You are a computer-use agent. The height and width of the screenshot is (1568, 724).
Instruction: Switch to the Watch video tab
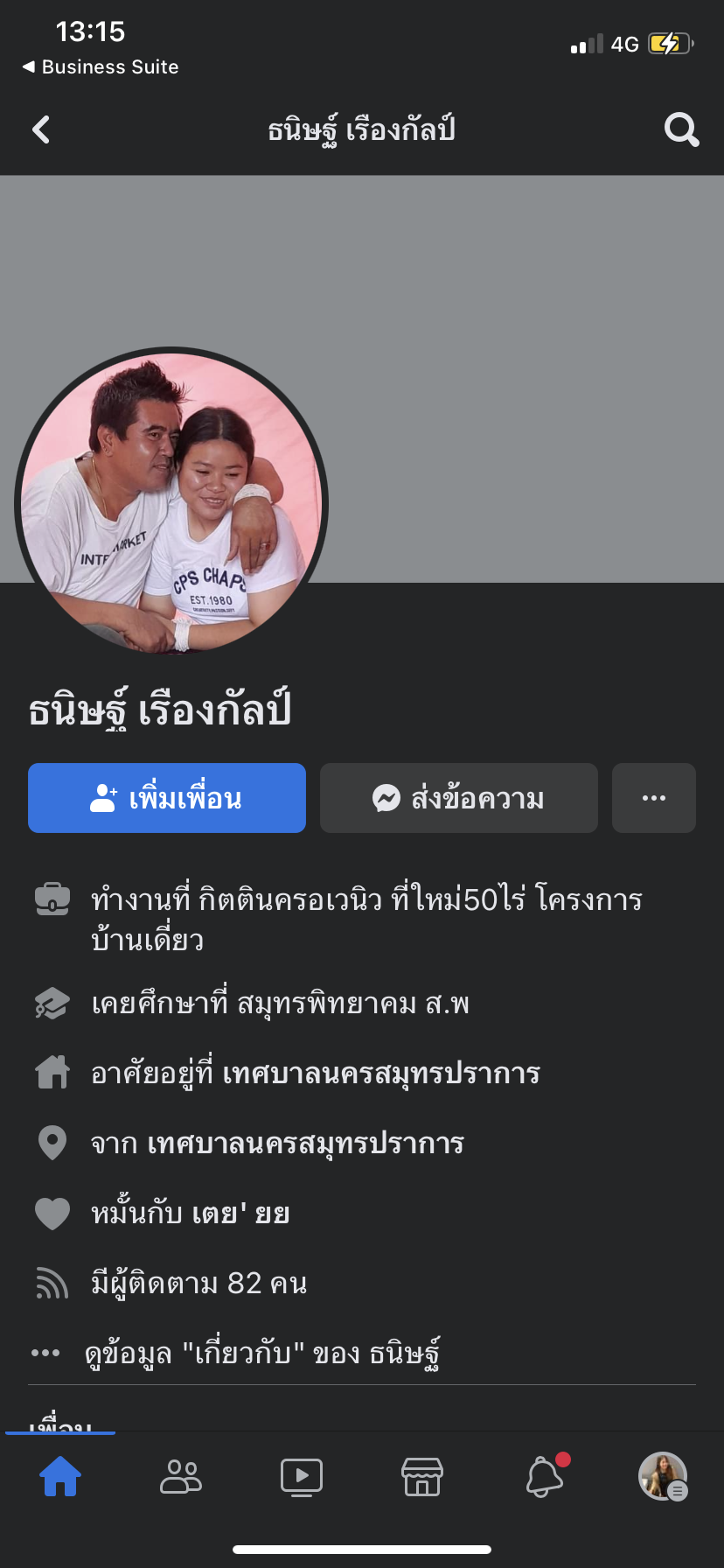point(302,1477)
